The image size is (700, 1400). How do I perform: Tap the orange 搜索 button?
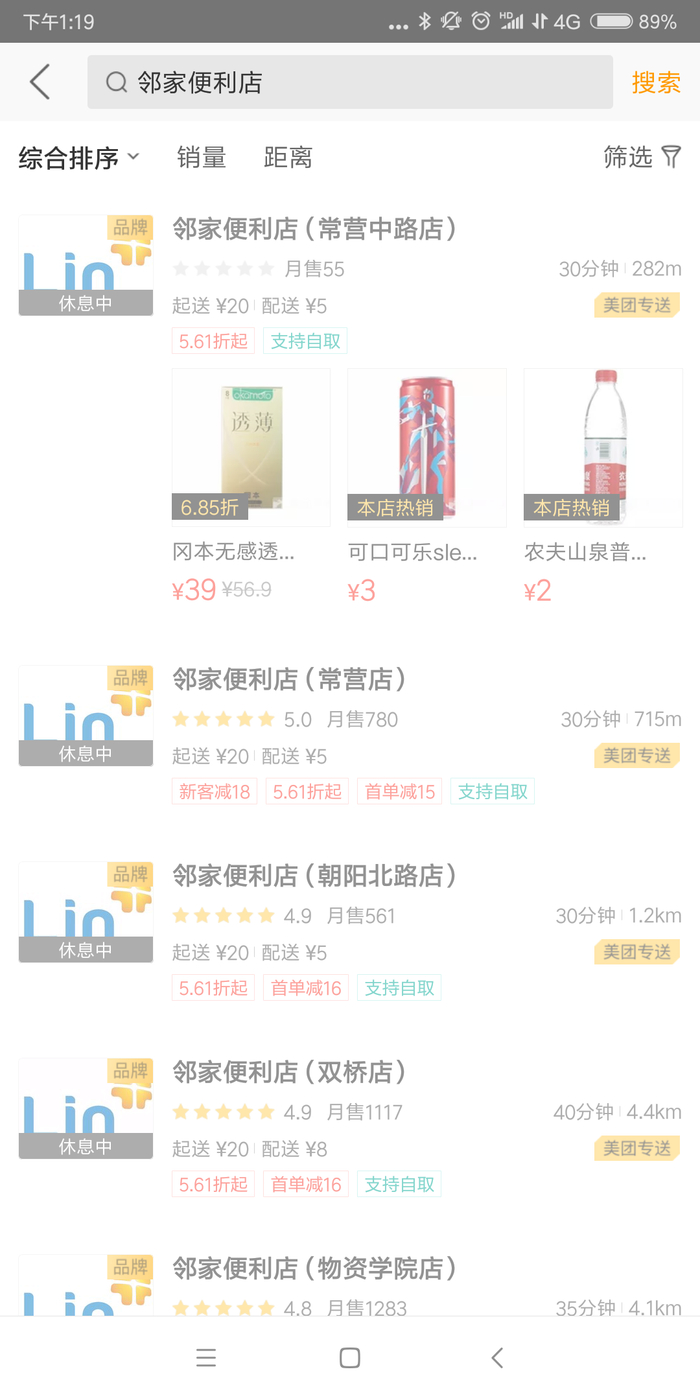656,82
